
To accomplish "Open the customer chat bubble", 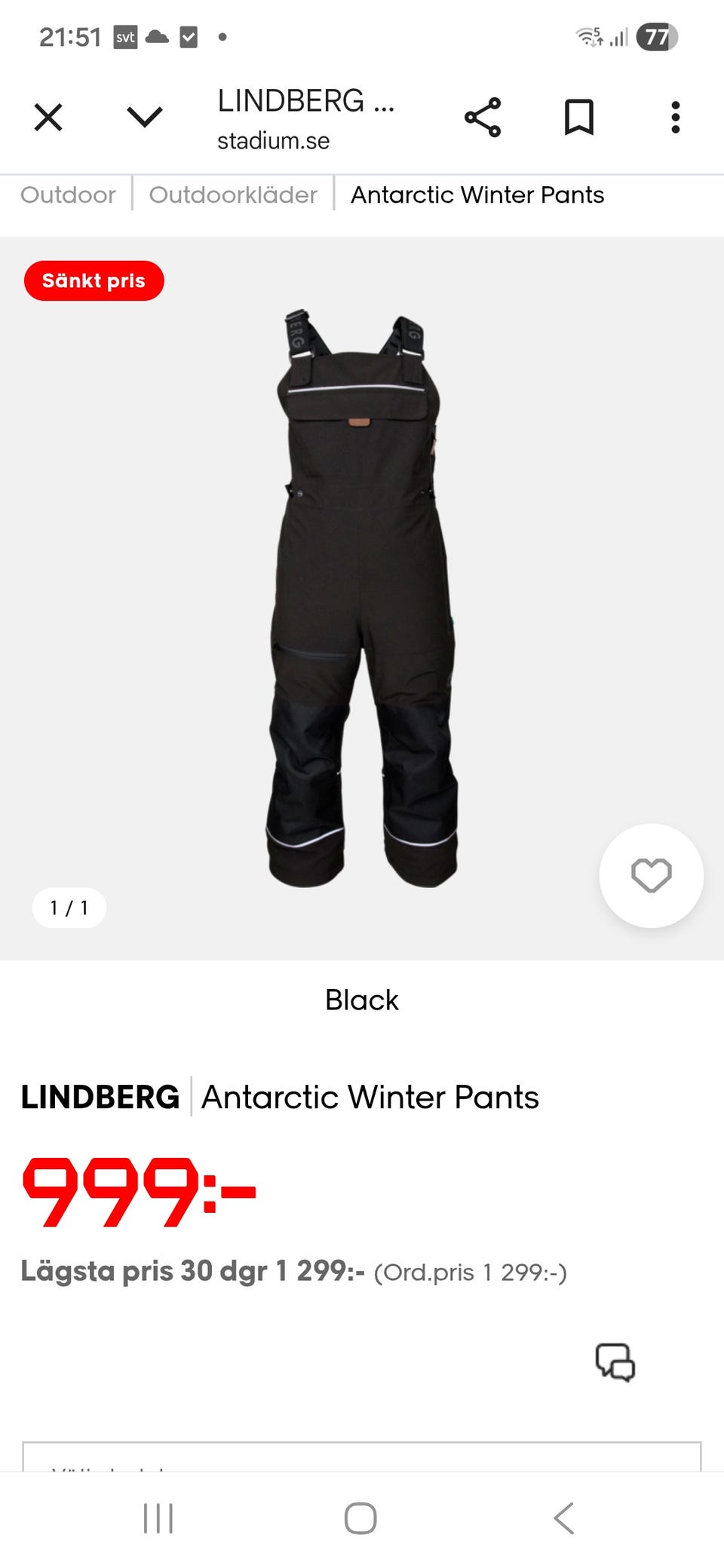I will tap(615, 1362).
